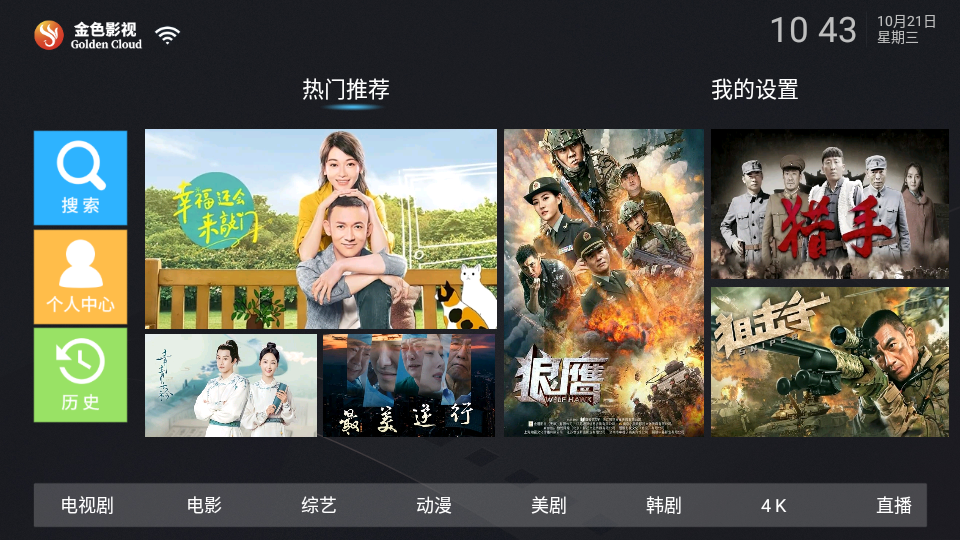The height and width of the screenshot is (540, 960).
Task: Open the 韩剧 category
Action: coord(663,505)
